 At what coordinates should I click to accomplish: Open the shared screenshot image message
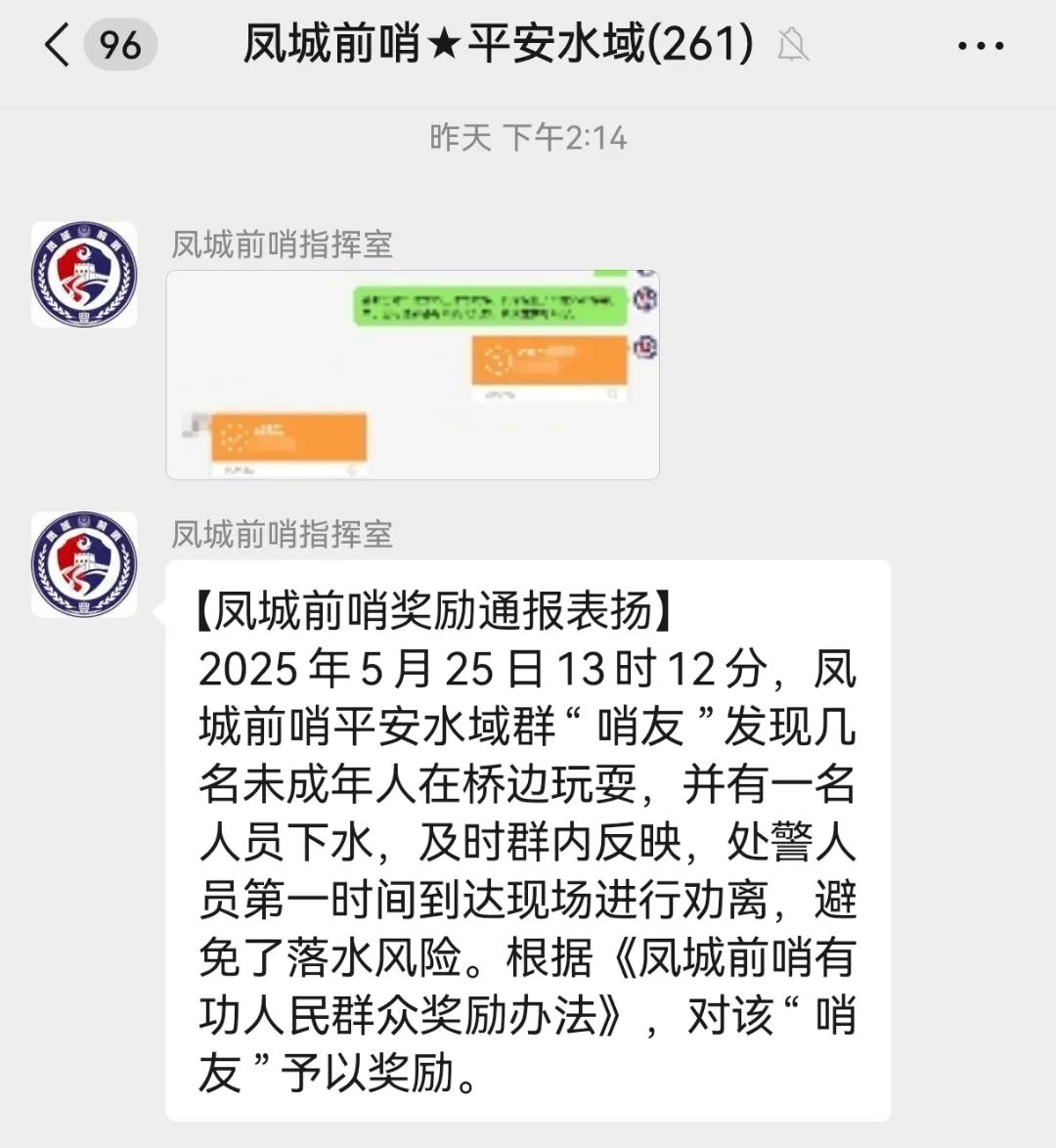click(x=412, y=375)
